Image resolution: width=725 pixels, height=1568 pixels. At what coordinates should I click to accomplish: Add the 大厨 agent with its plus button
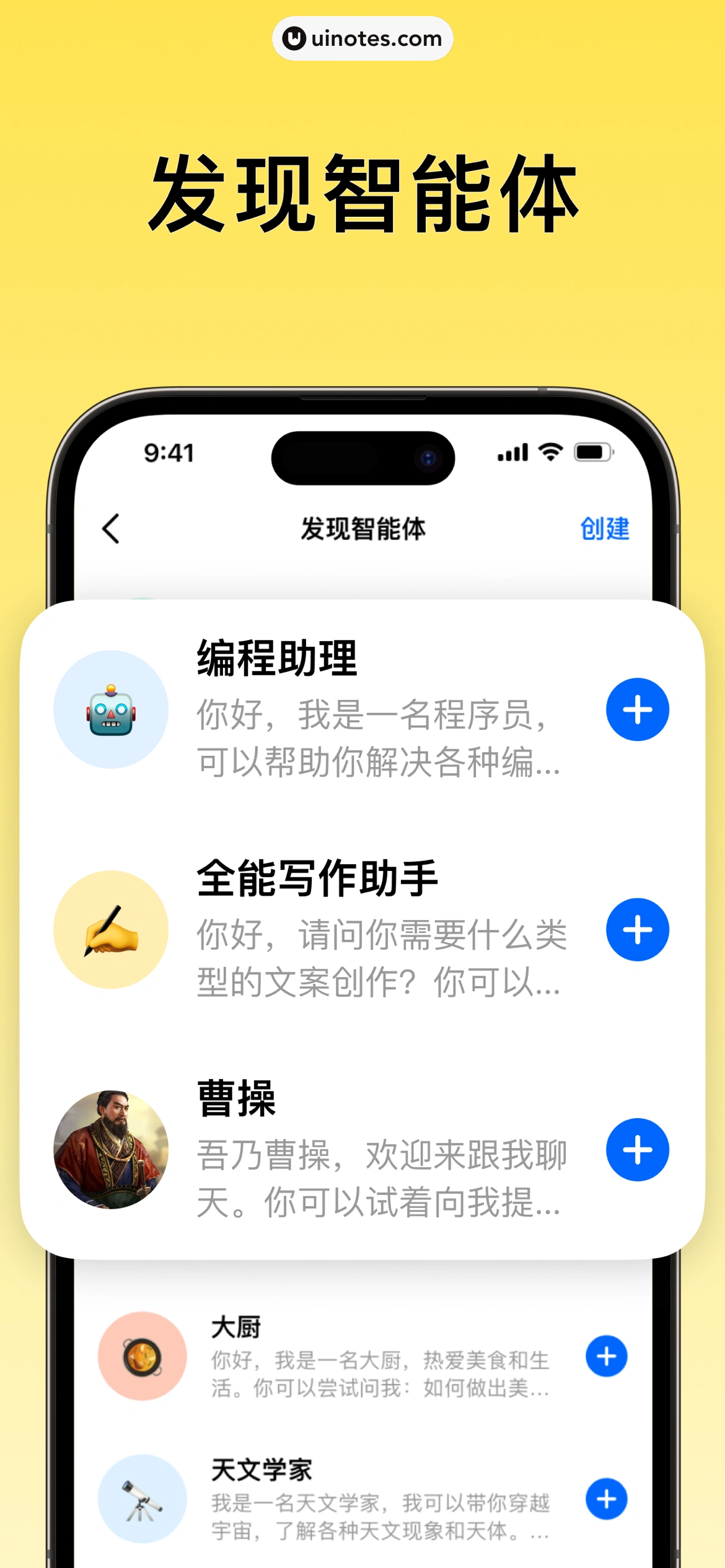click(605, 1357)
